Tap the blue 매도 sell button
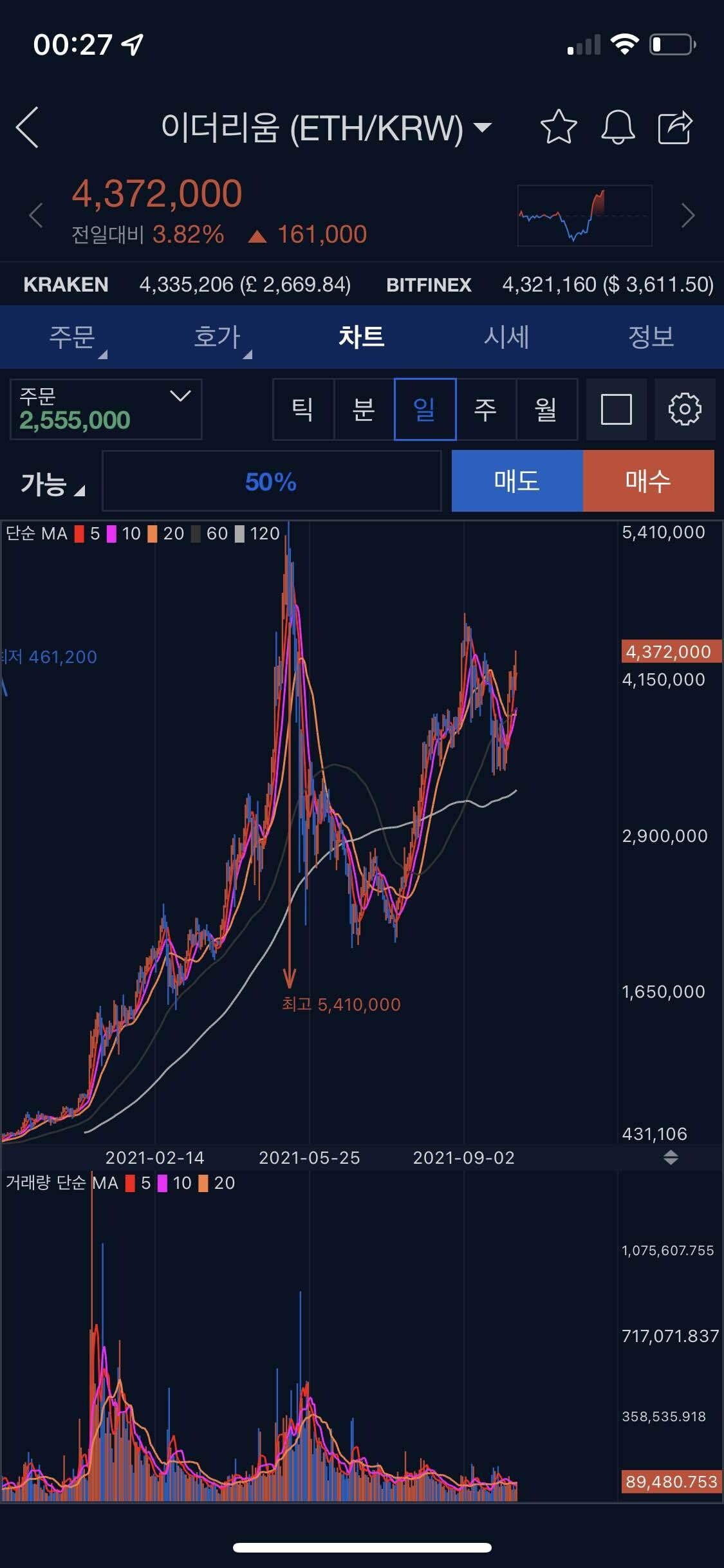This screenshot has width=724, height=1568. [517, 481]
